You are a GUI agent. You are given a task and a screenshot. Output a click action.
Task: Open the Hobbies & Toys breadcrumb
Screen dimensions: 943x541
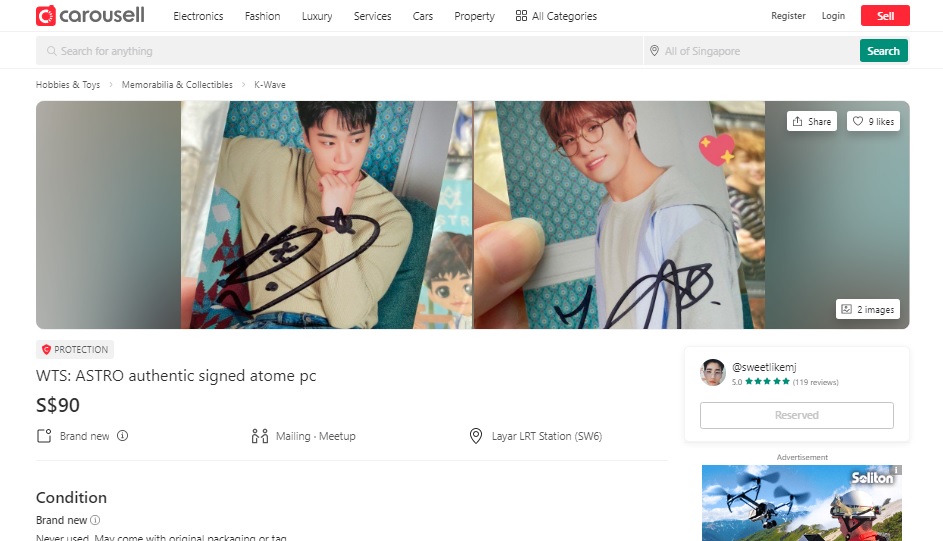(68, 85)
